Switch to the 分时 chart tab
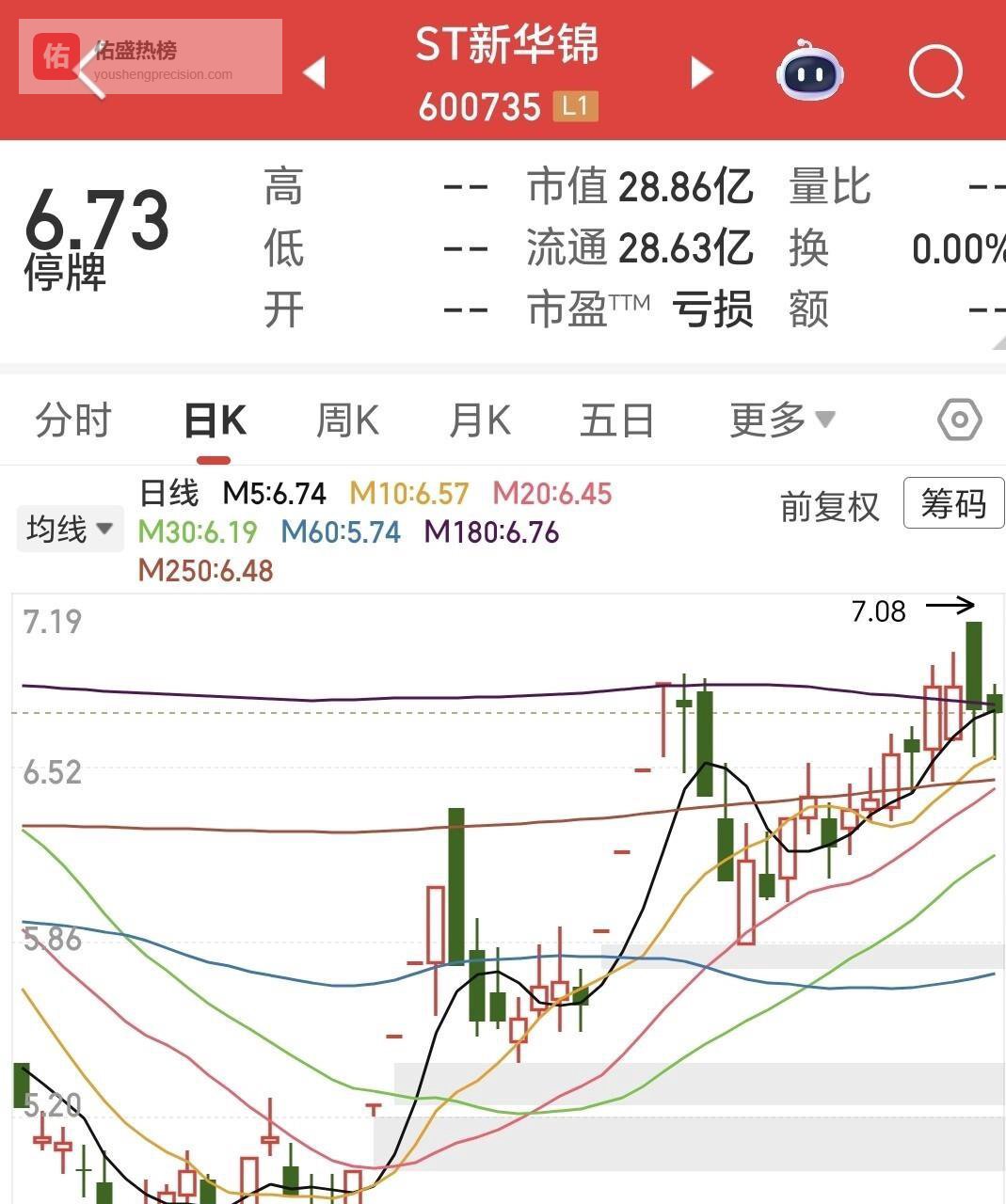This screenshot has height=1204, width=1006. [x=73, y=420]
